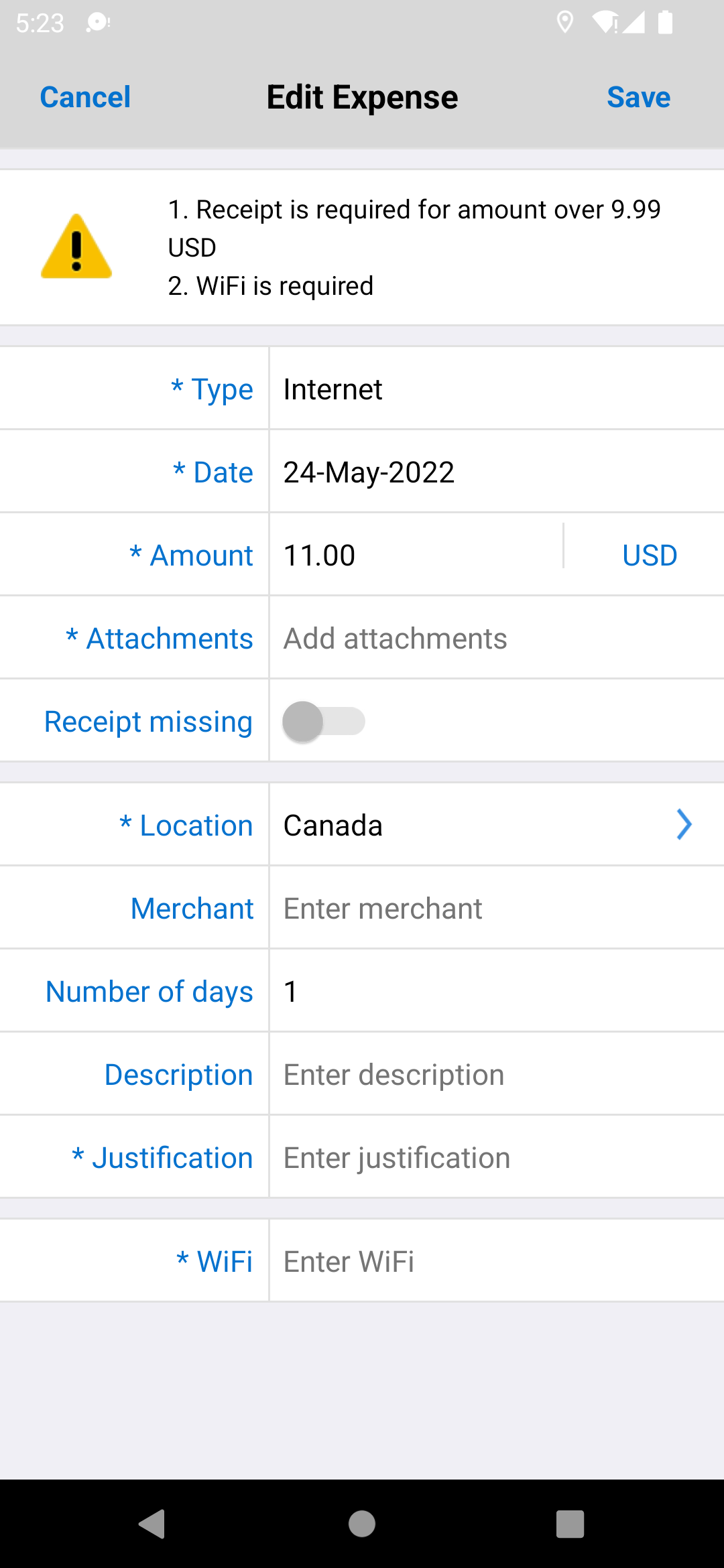
Task: Go to the home screen
Action: click(362, 1524)
